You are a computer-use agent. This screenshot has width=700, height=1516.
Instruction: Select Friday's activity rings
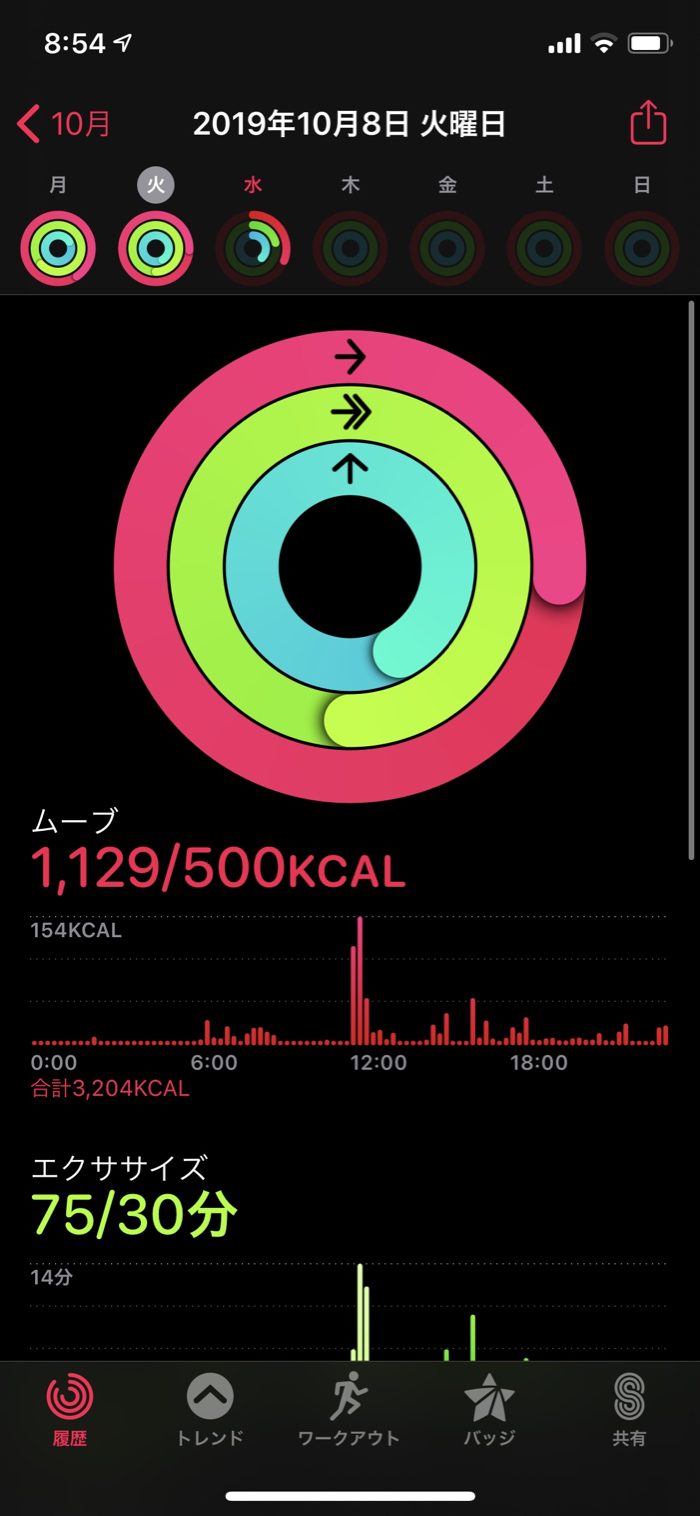coord(447,249)
